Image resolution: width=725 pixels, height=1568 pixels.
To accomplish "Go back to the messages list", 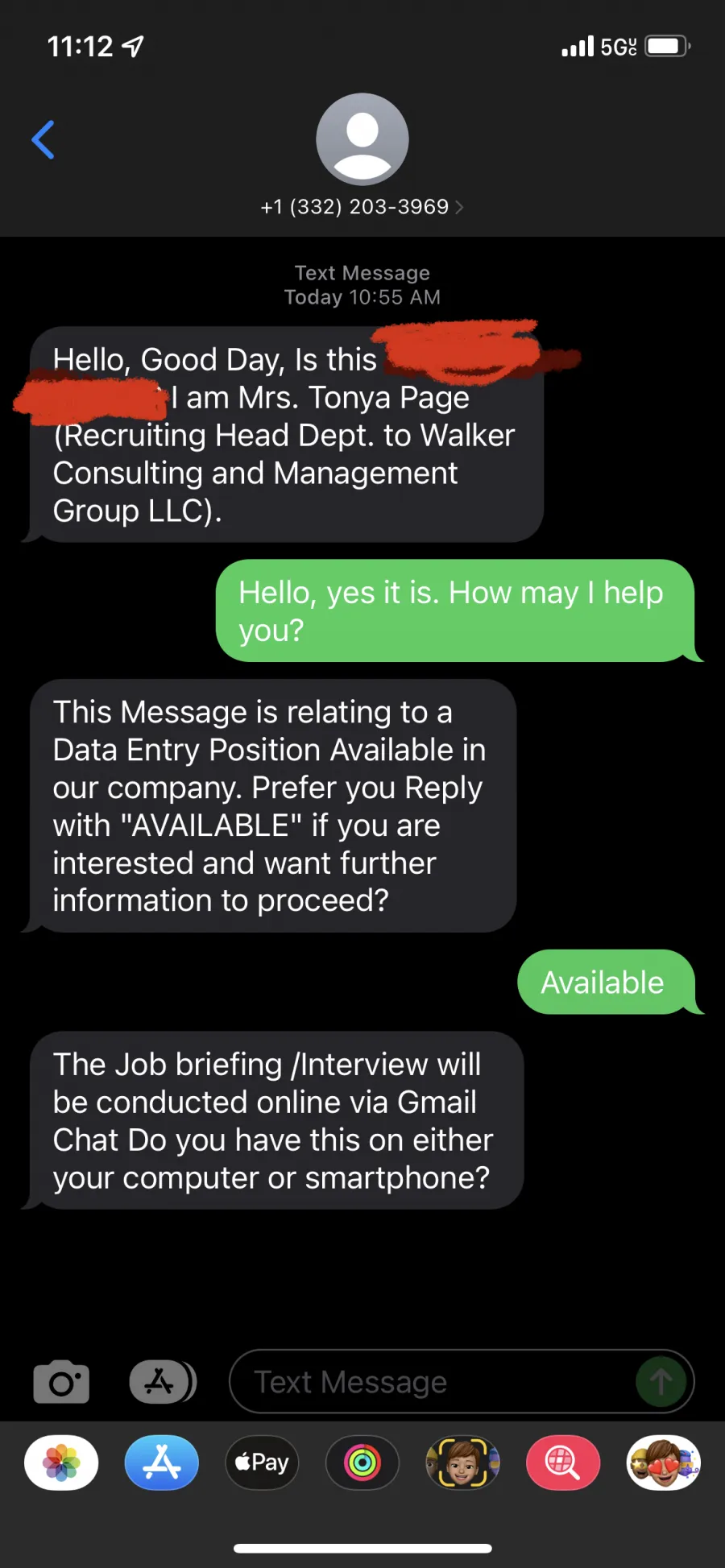I will 43,140.
